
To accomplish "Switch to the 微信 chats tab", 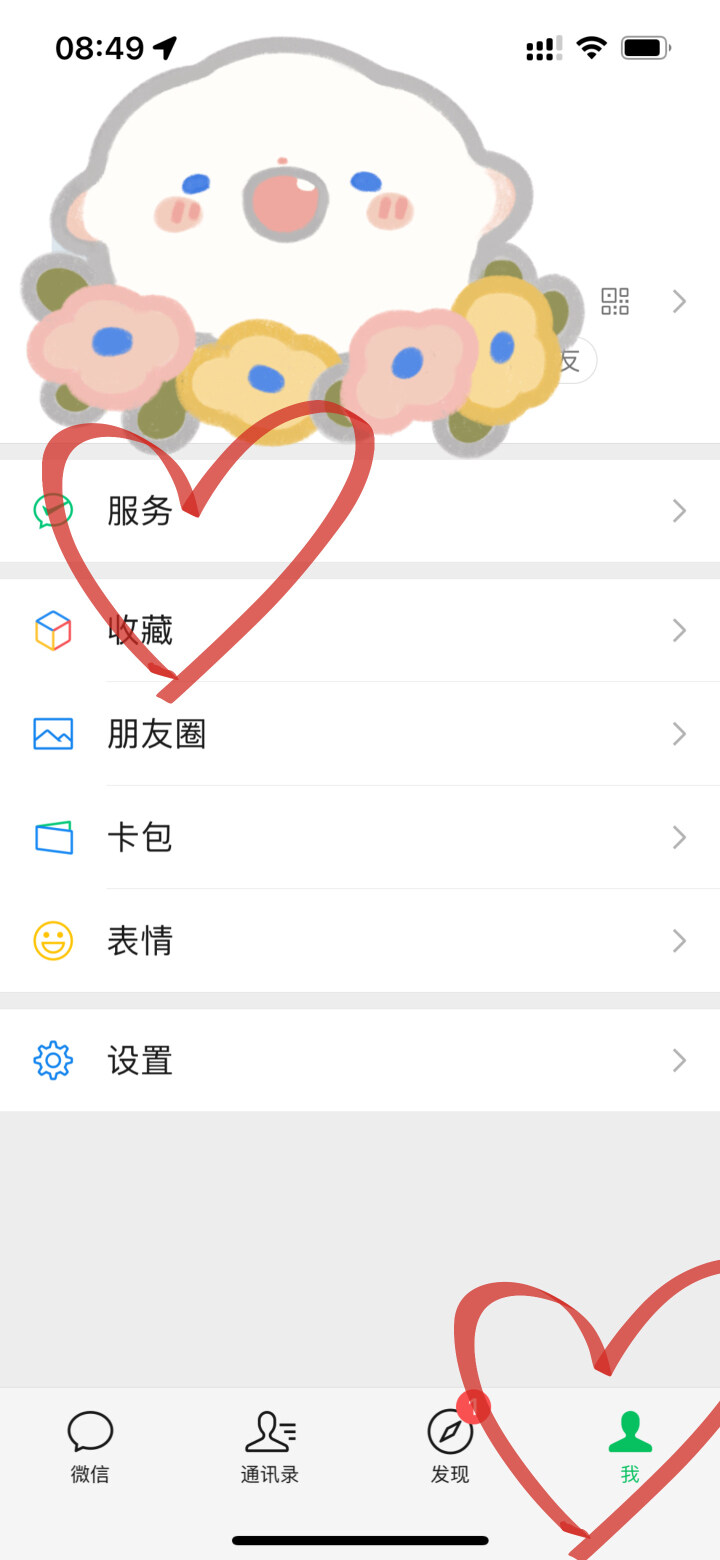I will [90, 1446].
